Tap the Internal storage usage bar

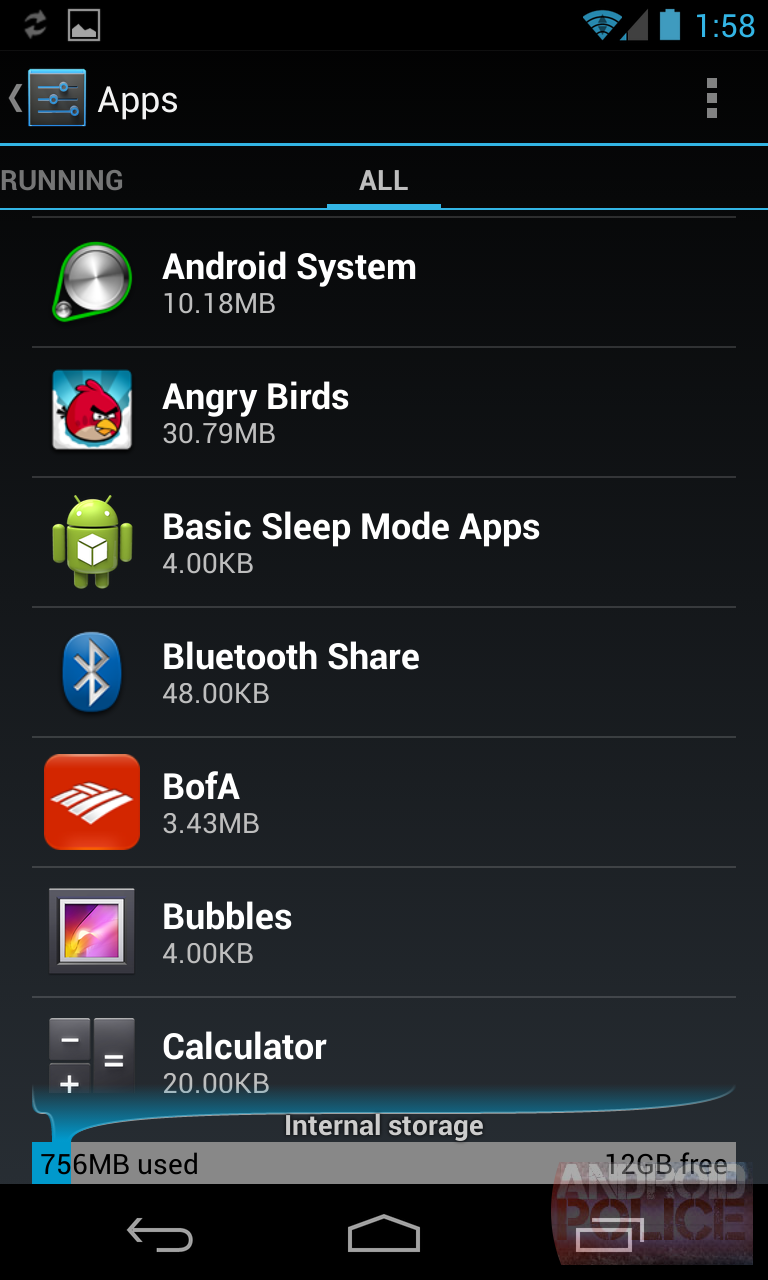point(383,1163)
